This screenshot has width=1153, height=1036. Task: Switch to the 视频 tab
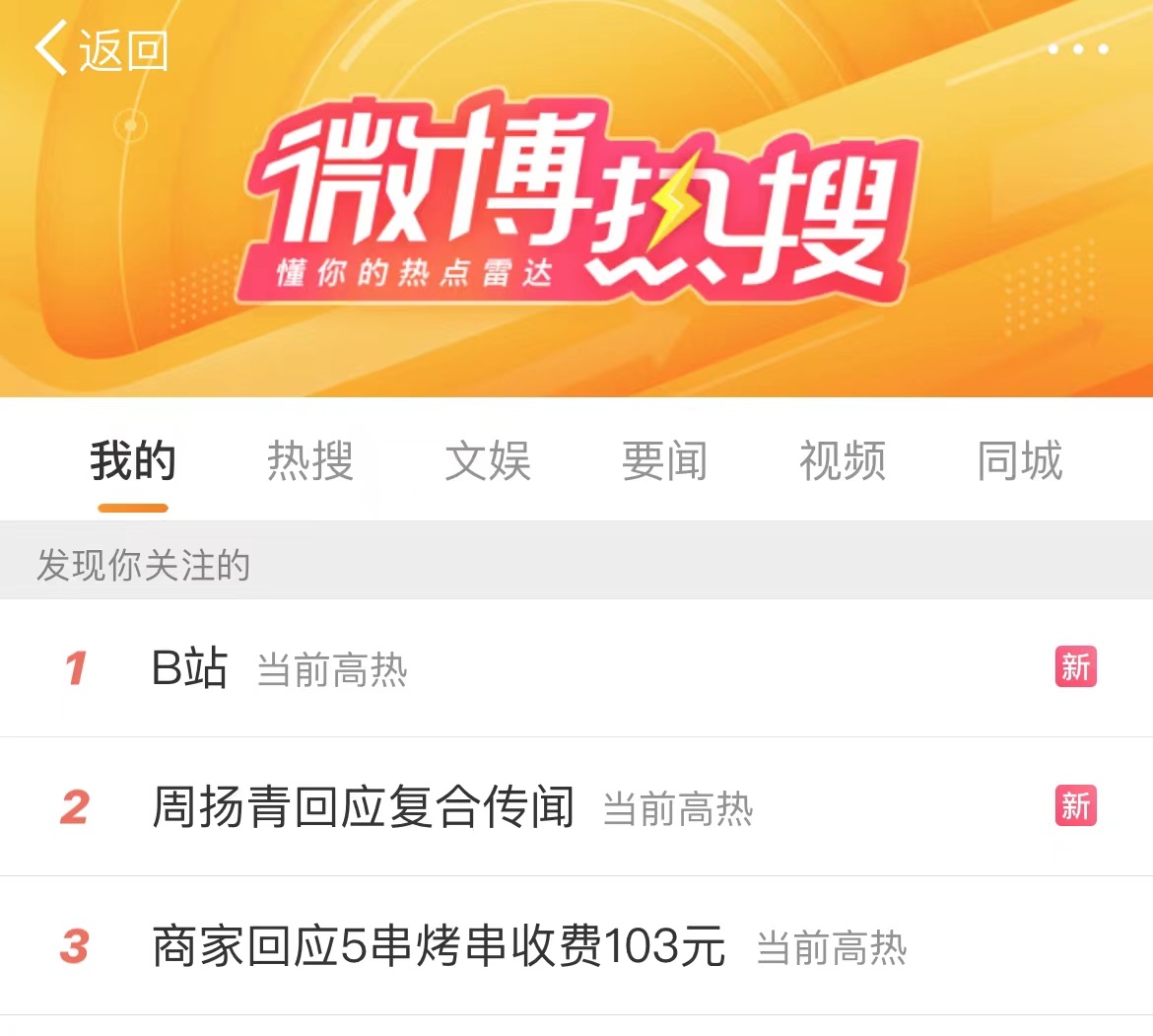[x=843, y=461]
